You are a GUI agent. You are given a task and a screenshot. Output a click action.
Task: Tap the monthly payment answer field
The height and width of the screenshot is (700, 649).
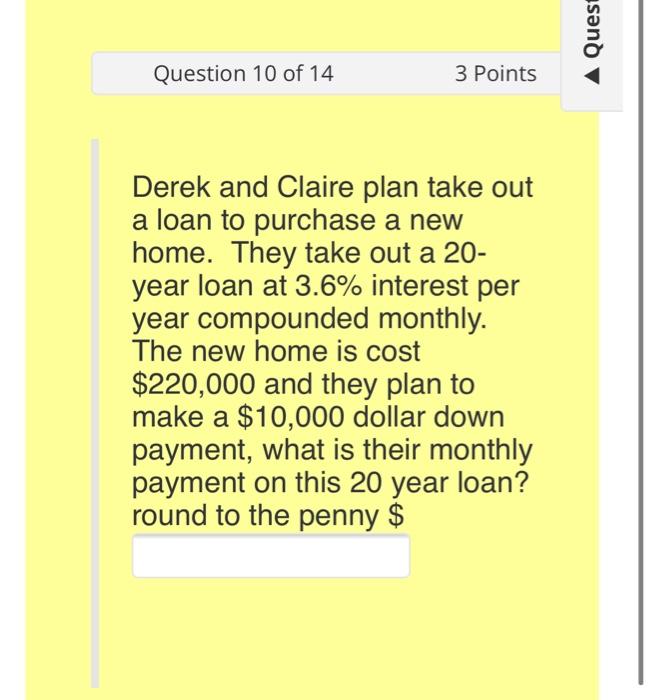coord(271,557)
